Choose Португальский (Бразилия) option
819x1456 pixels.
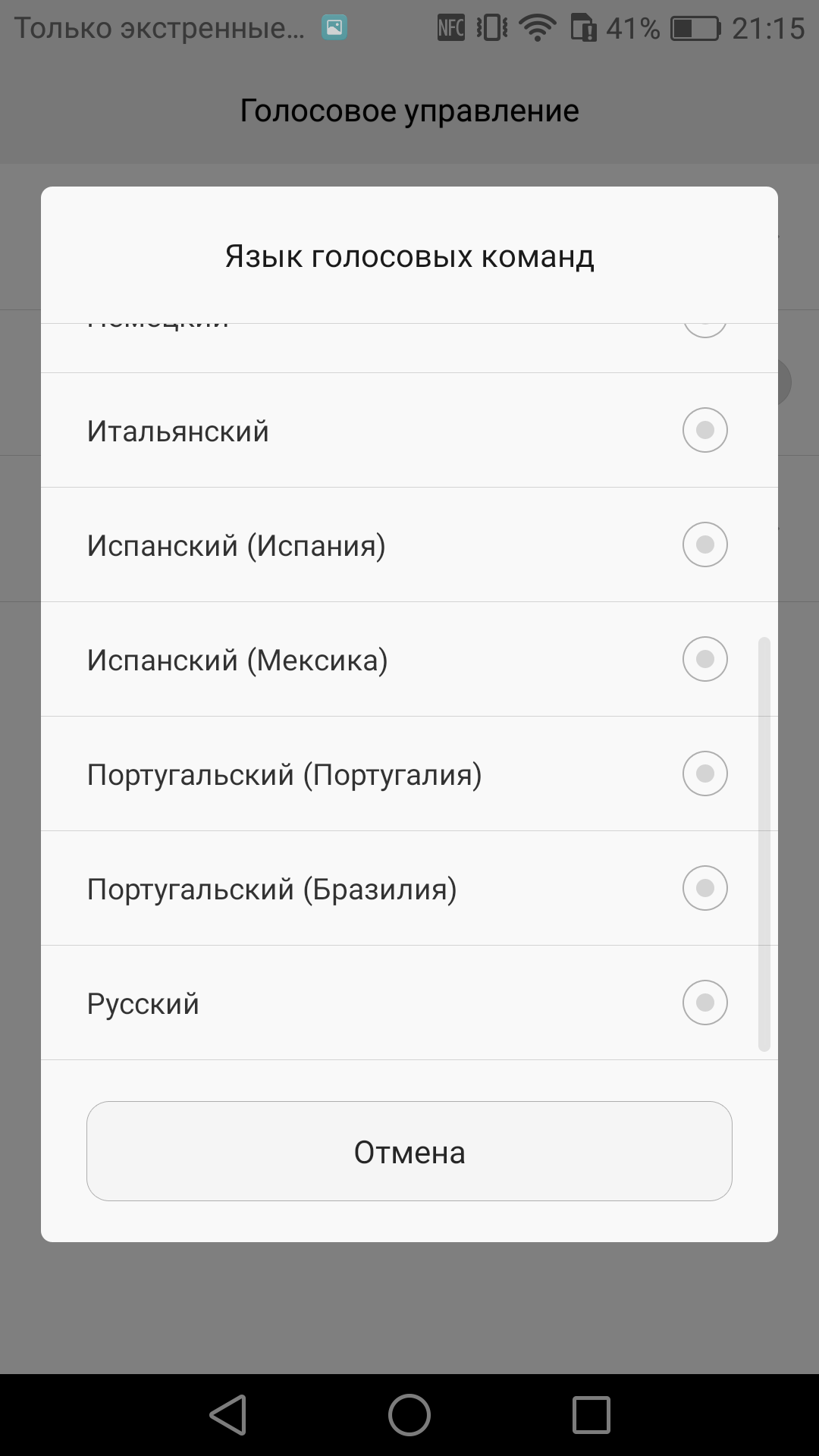point(409,888)
